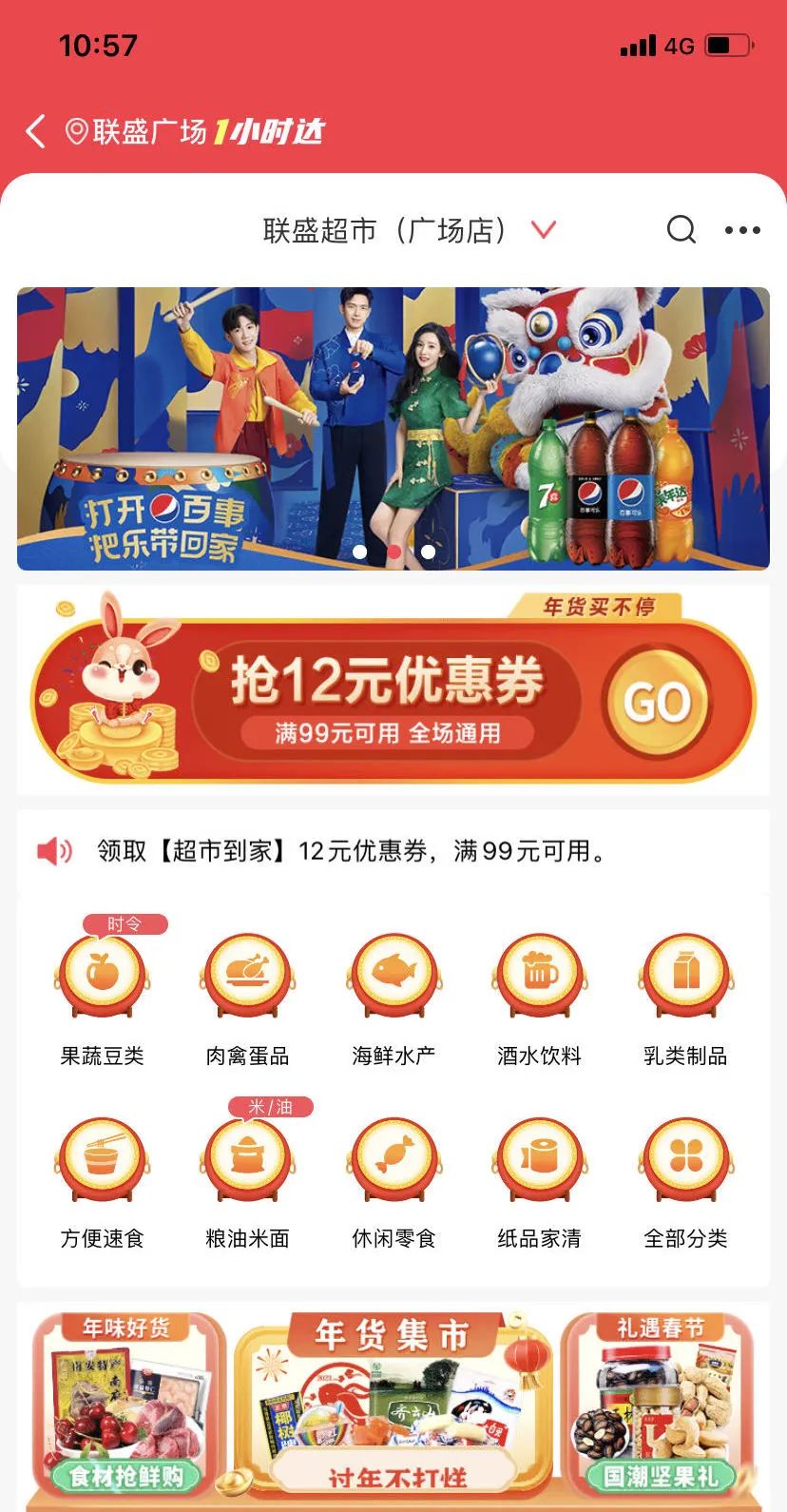Open the three-dot overflow menu
The image size is (787, 1512).
coord(742,230)
